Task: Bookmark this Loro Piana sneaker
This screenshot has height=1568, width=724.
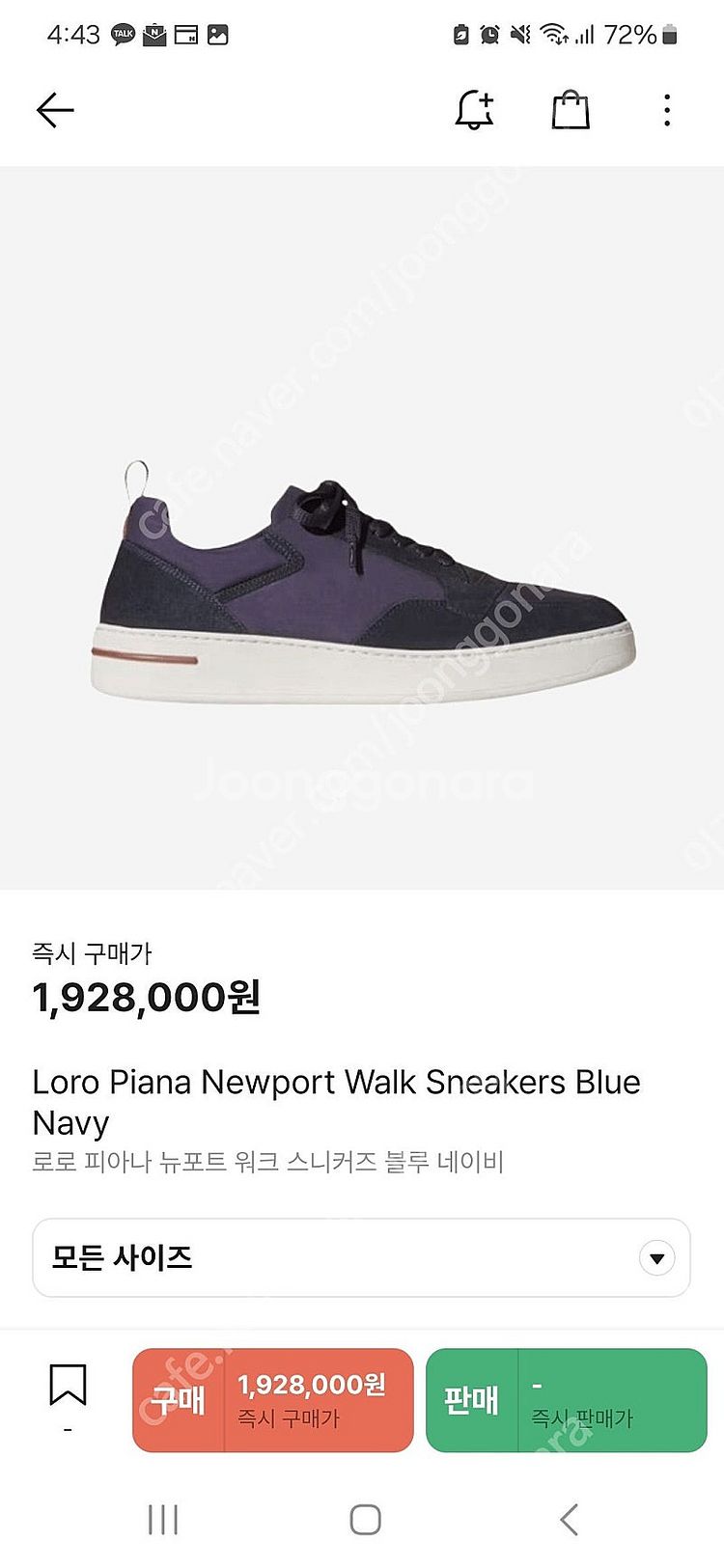Action: 68,1386
